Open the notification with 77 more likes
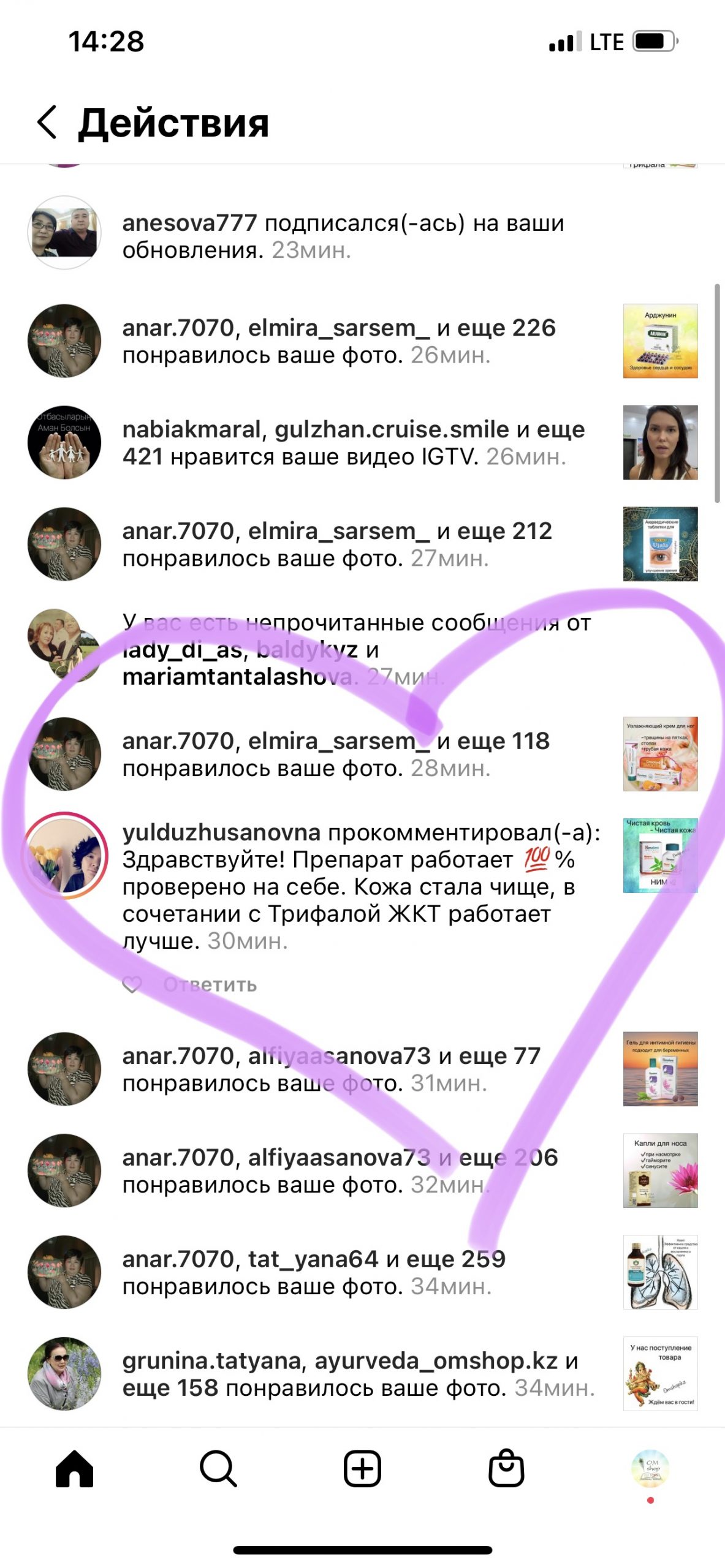 click(331, 1069)
